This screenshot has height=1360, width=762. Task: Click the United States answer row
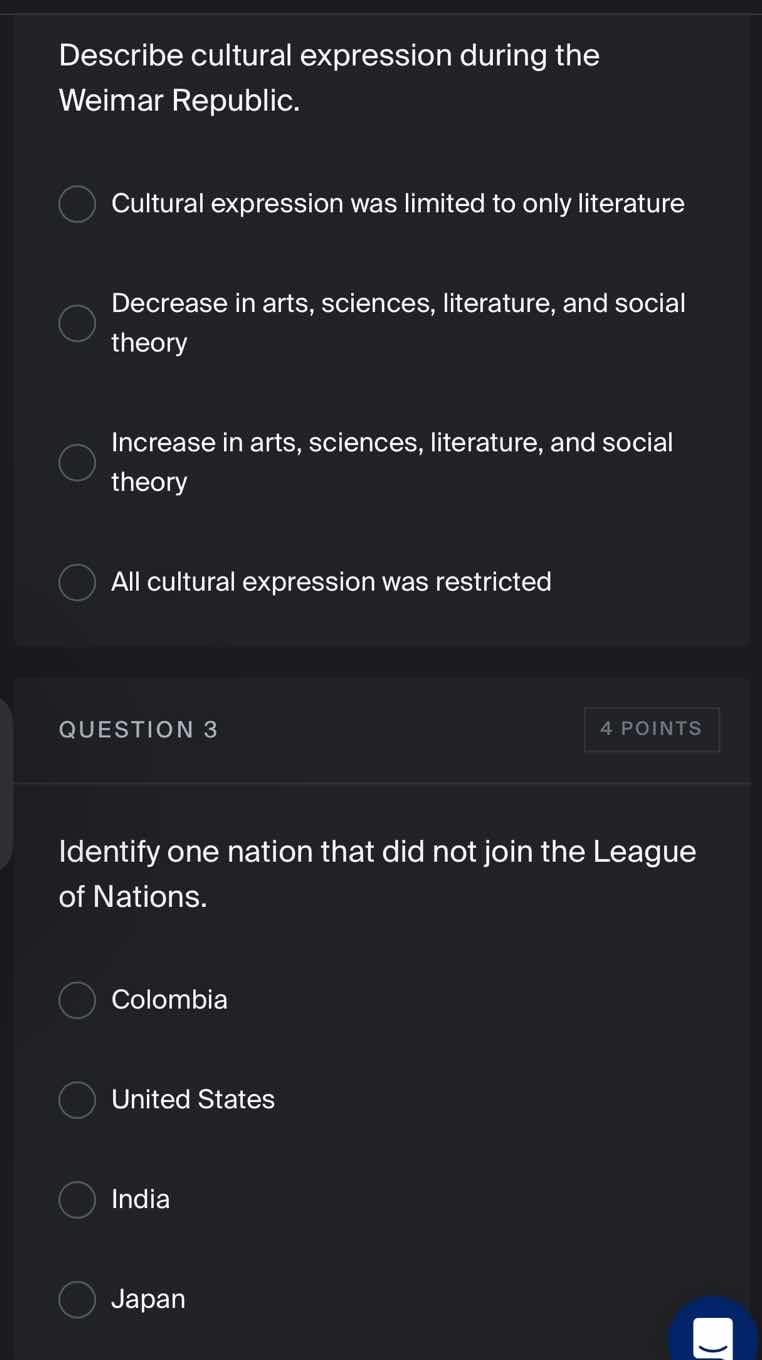click(x=193, y=1099)
